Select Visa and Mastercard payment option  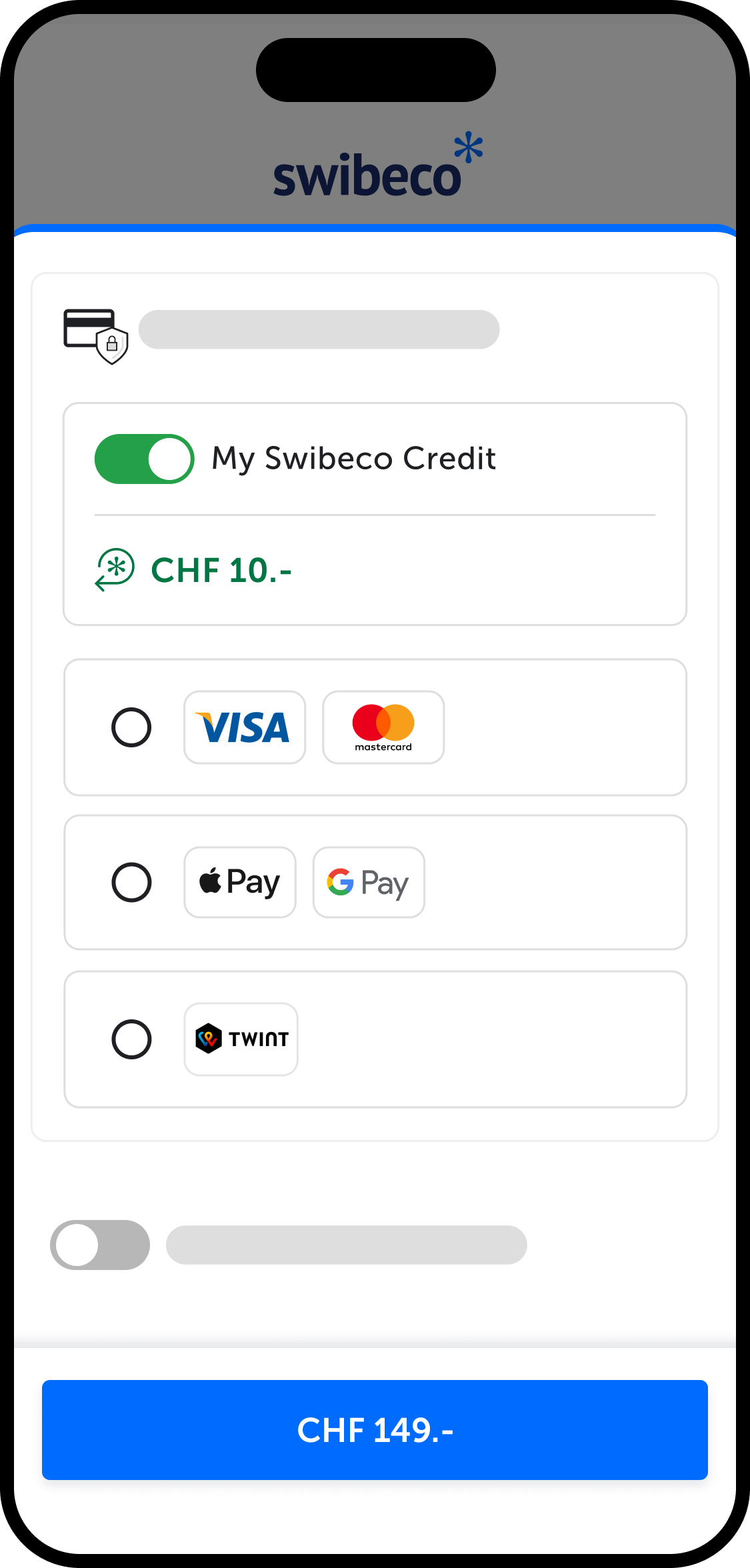[x=131, y=727]
